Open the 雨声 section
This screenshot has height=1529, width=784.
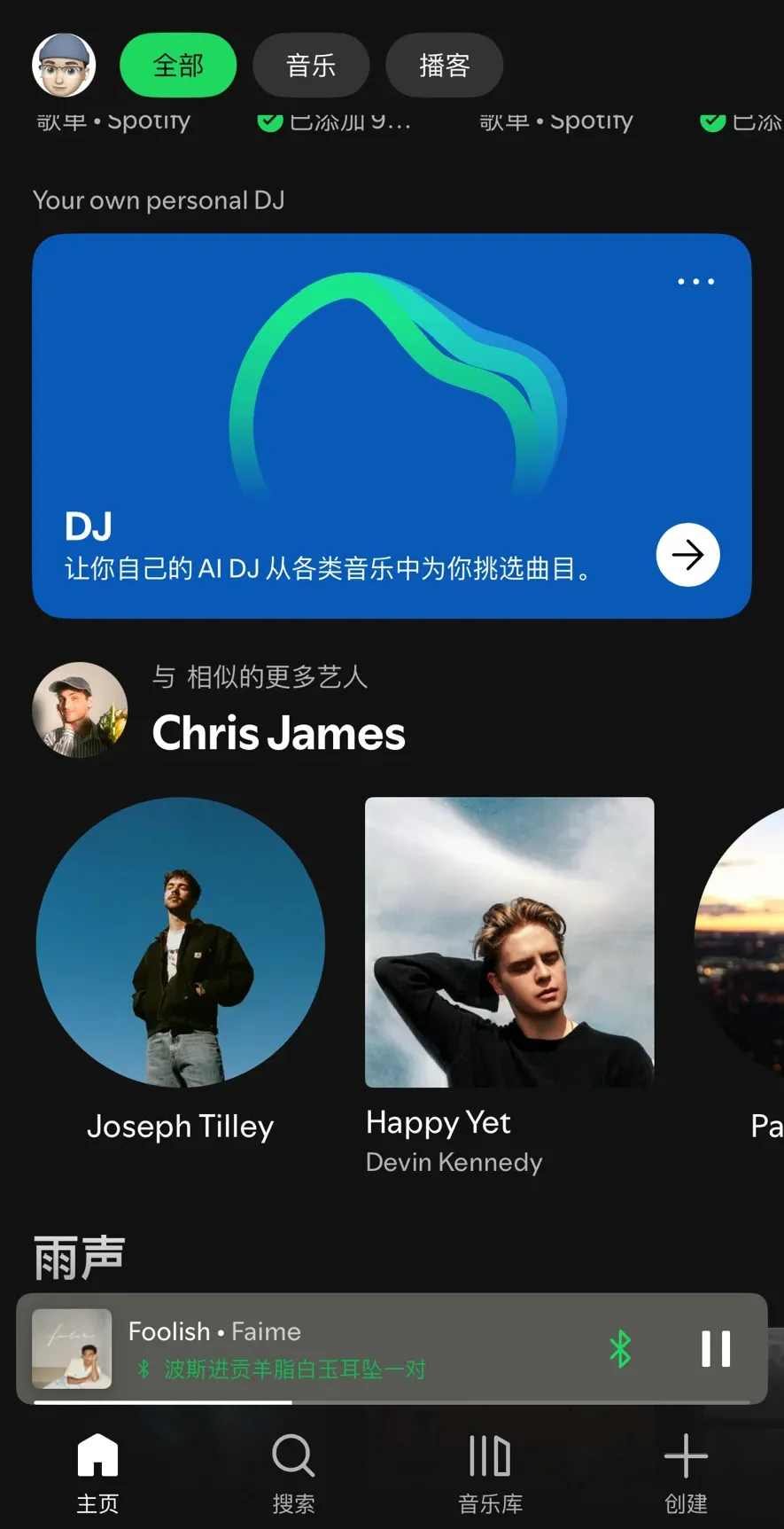(76, 1253)
